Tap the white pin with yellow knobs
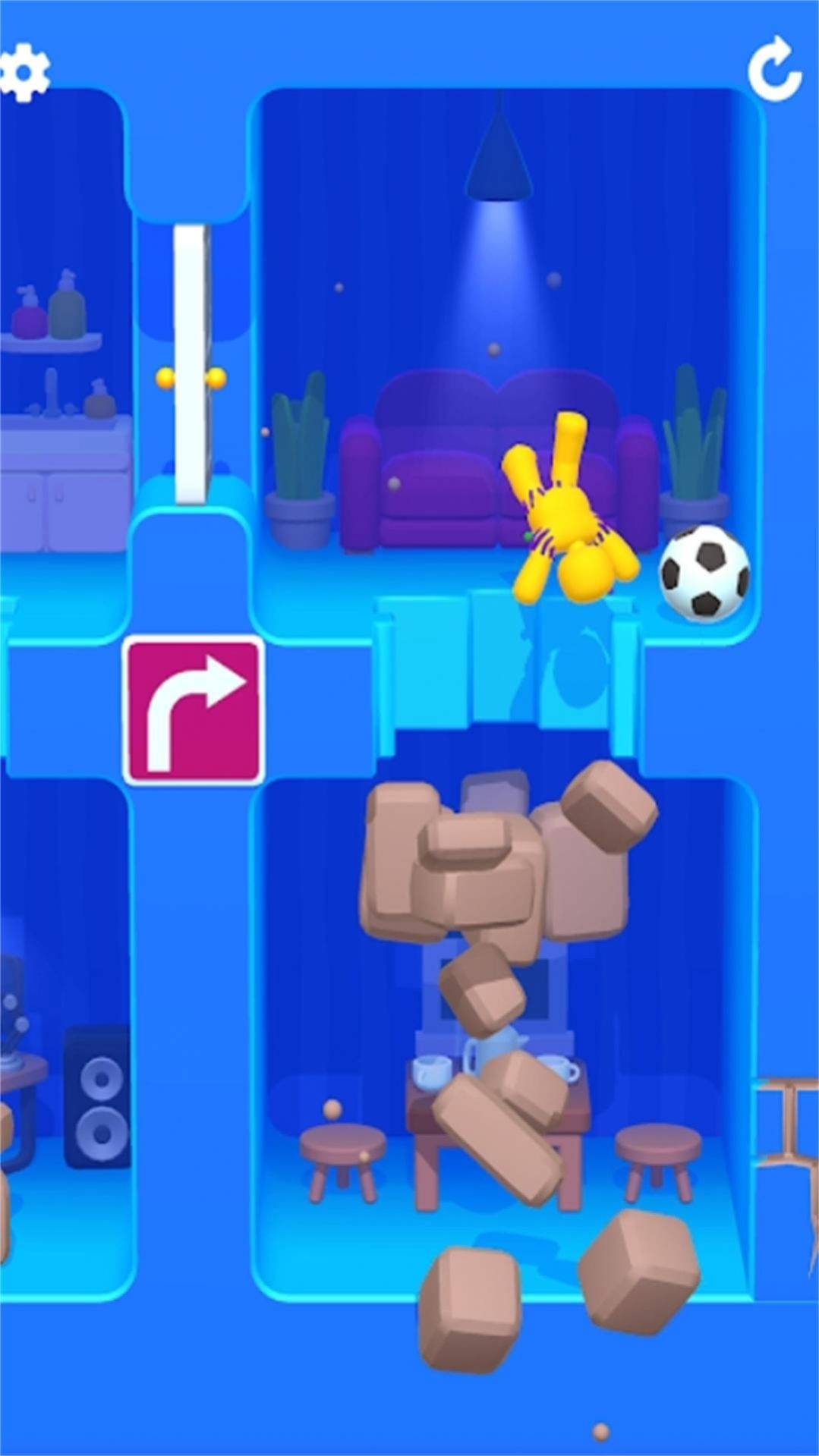819x1456 pixels. [x=191, y=366]
